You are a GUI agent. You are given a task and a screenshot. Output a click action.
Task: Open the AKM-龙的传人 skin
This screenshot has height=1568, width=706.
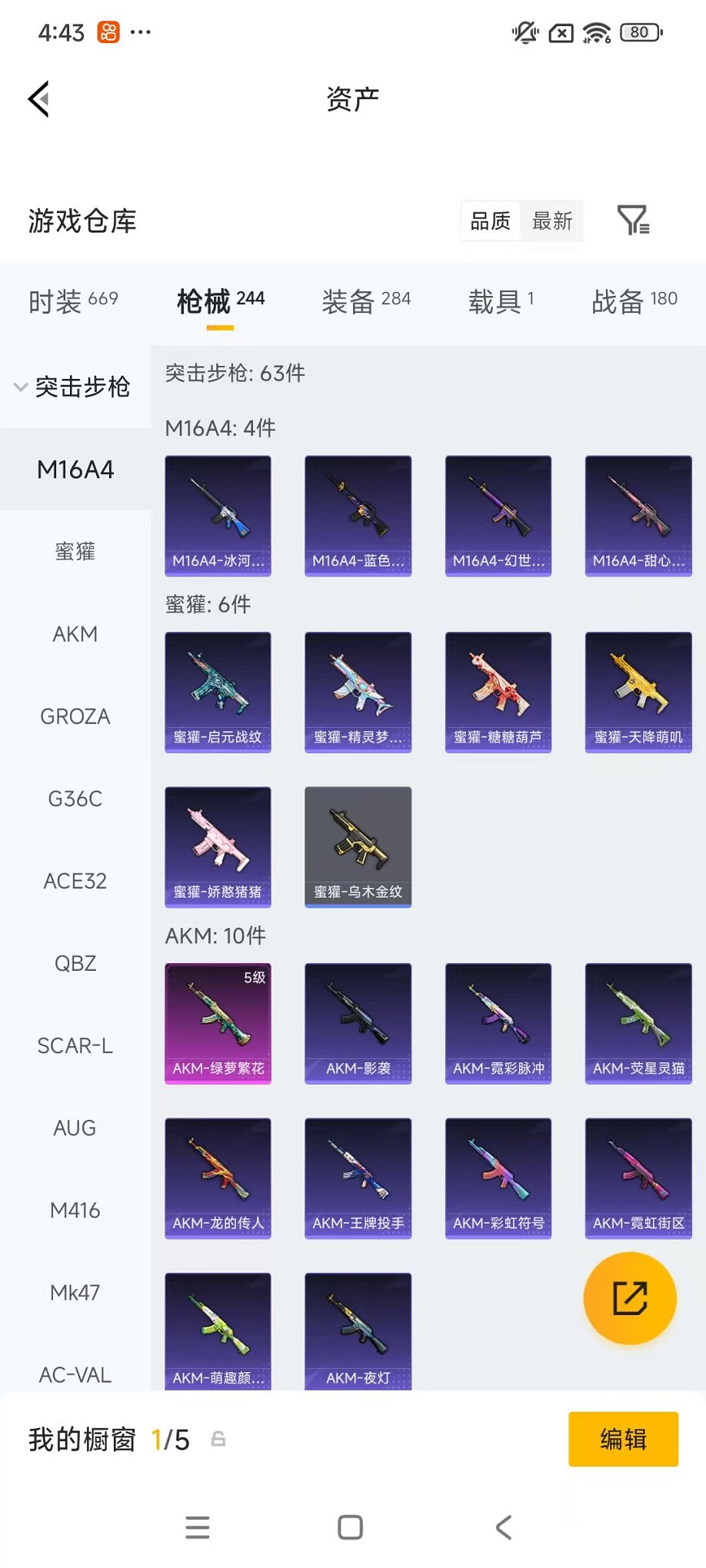click(218, 1177)
